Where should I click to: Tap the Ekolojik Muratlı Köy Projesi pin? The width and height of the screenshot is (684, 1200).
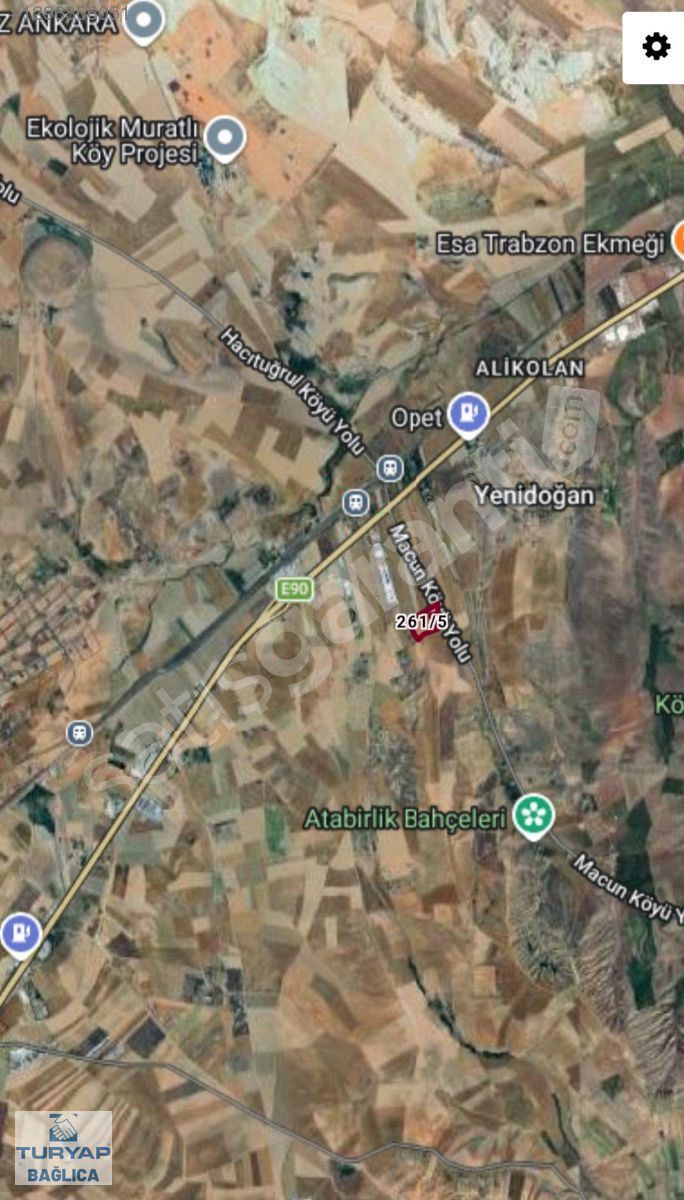coord(224,138)
